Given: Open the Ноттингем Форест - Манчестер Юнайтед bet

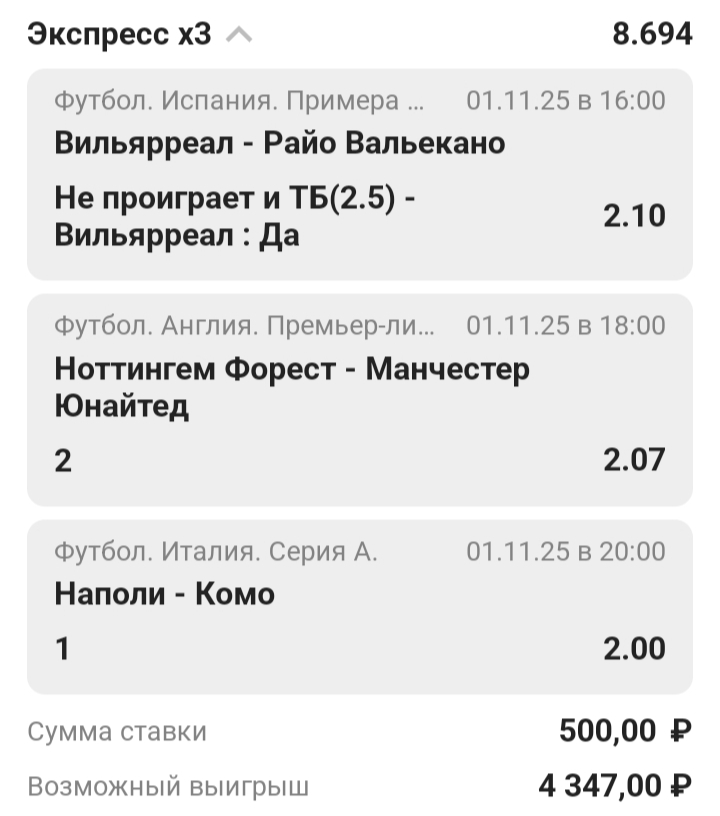Looking at the screenshot, I should [359, 400].
